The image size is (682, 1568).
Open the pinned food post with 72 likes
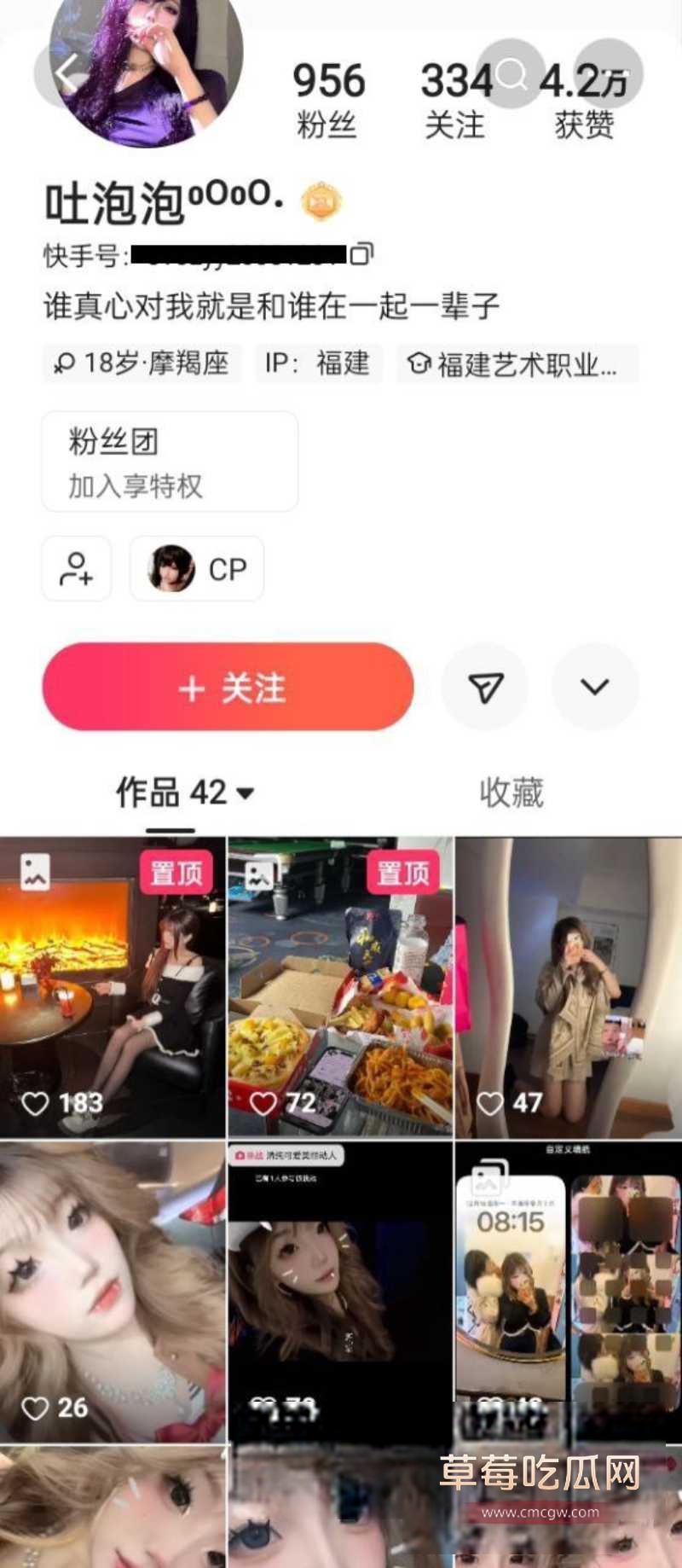point(340,988)
